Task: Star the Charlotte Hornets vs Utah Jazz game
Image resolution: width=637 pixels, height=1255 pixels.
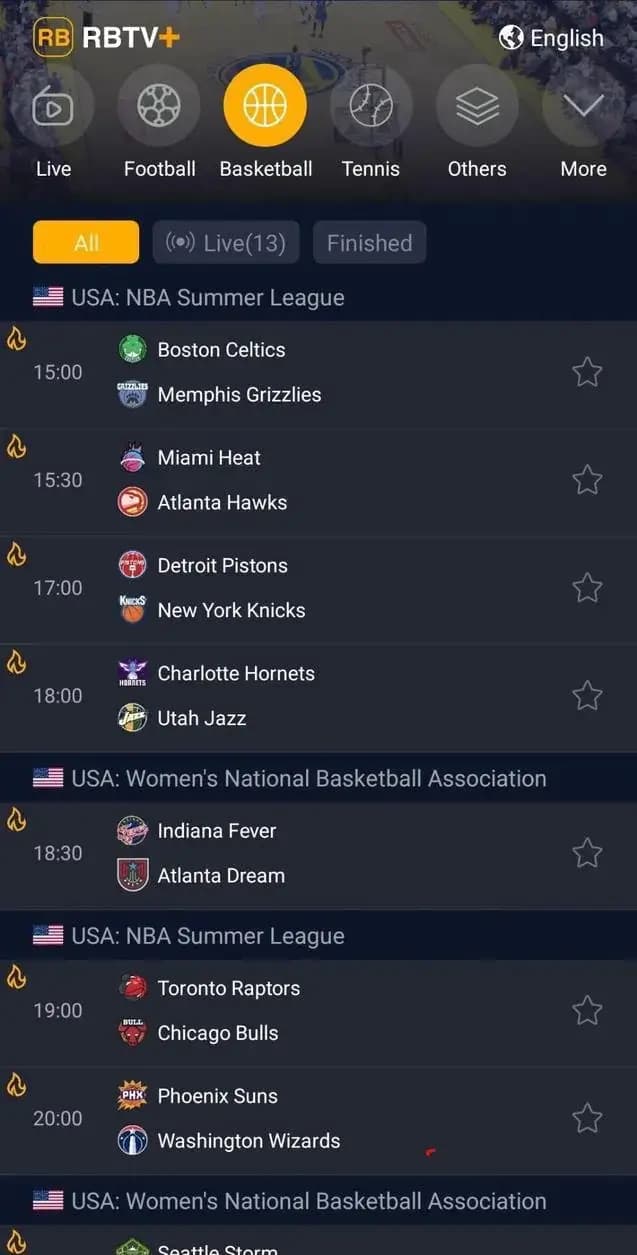Action: click(x=587, y=696)
